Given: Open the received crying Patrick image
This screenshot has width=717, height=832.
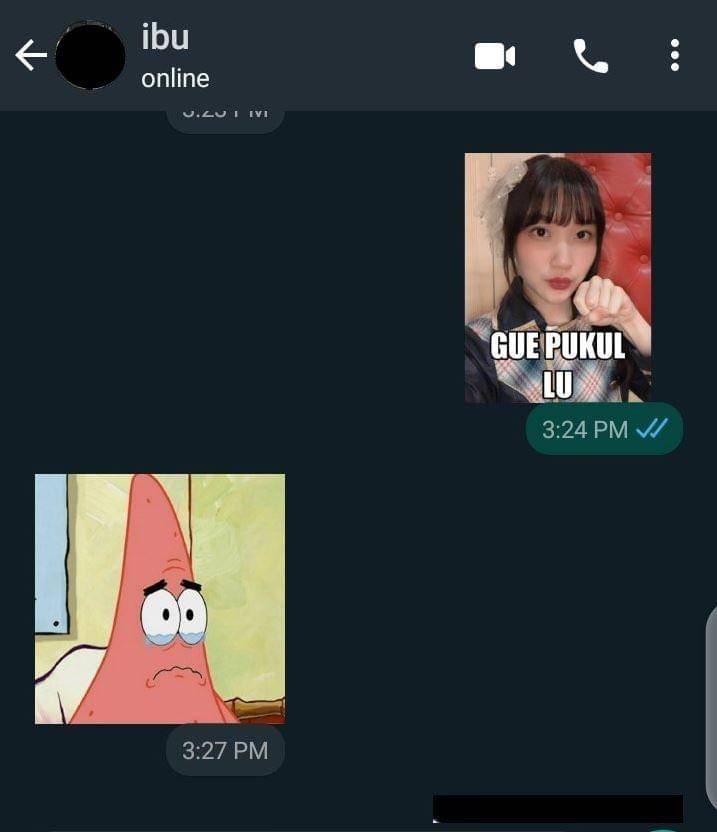Looking at the screenshot, I should pos(160,598).
